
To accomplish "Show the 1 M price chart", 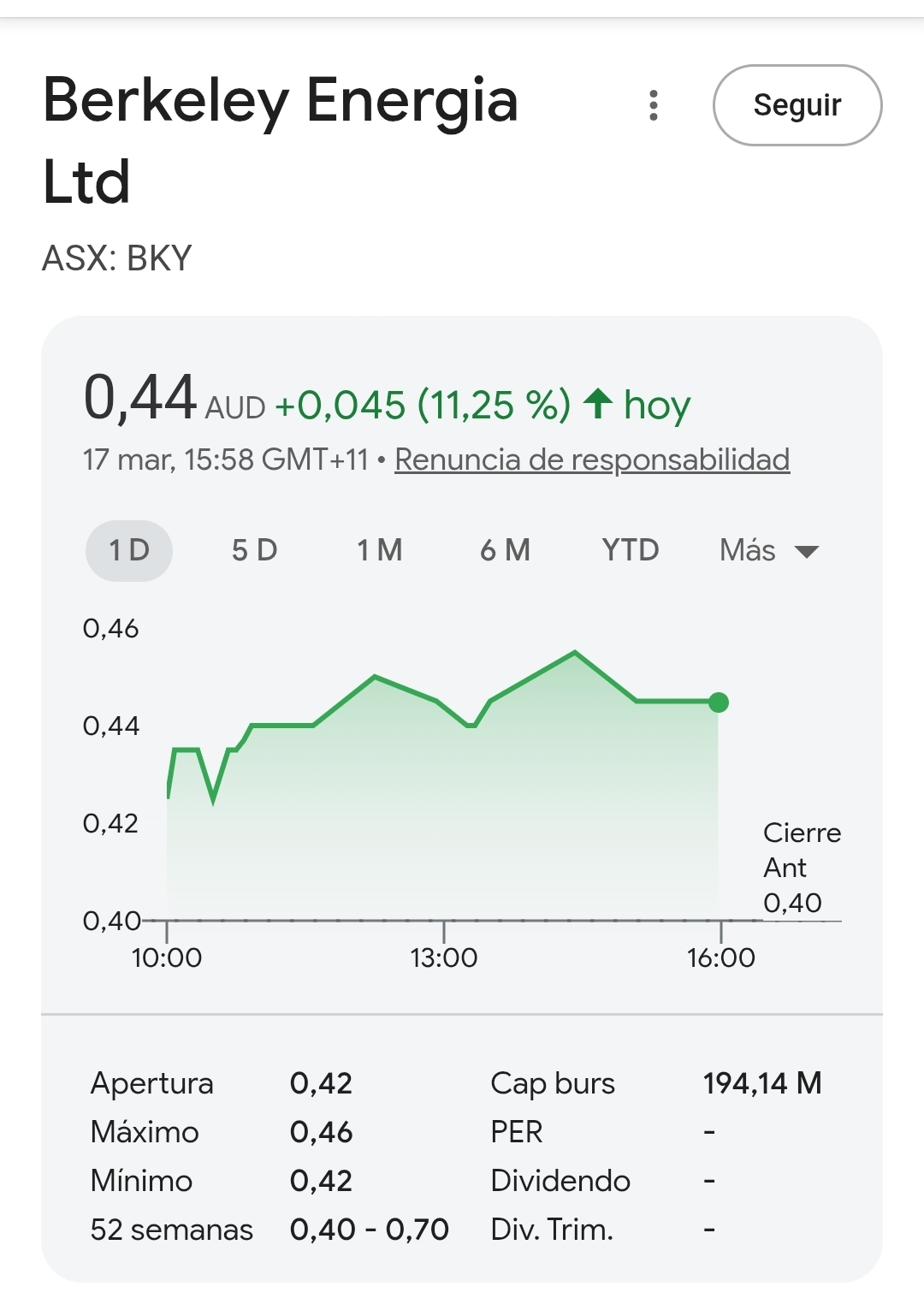I will [380, 550].
